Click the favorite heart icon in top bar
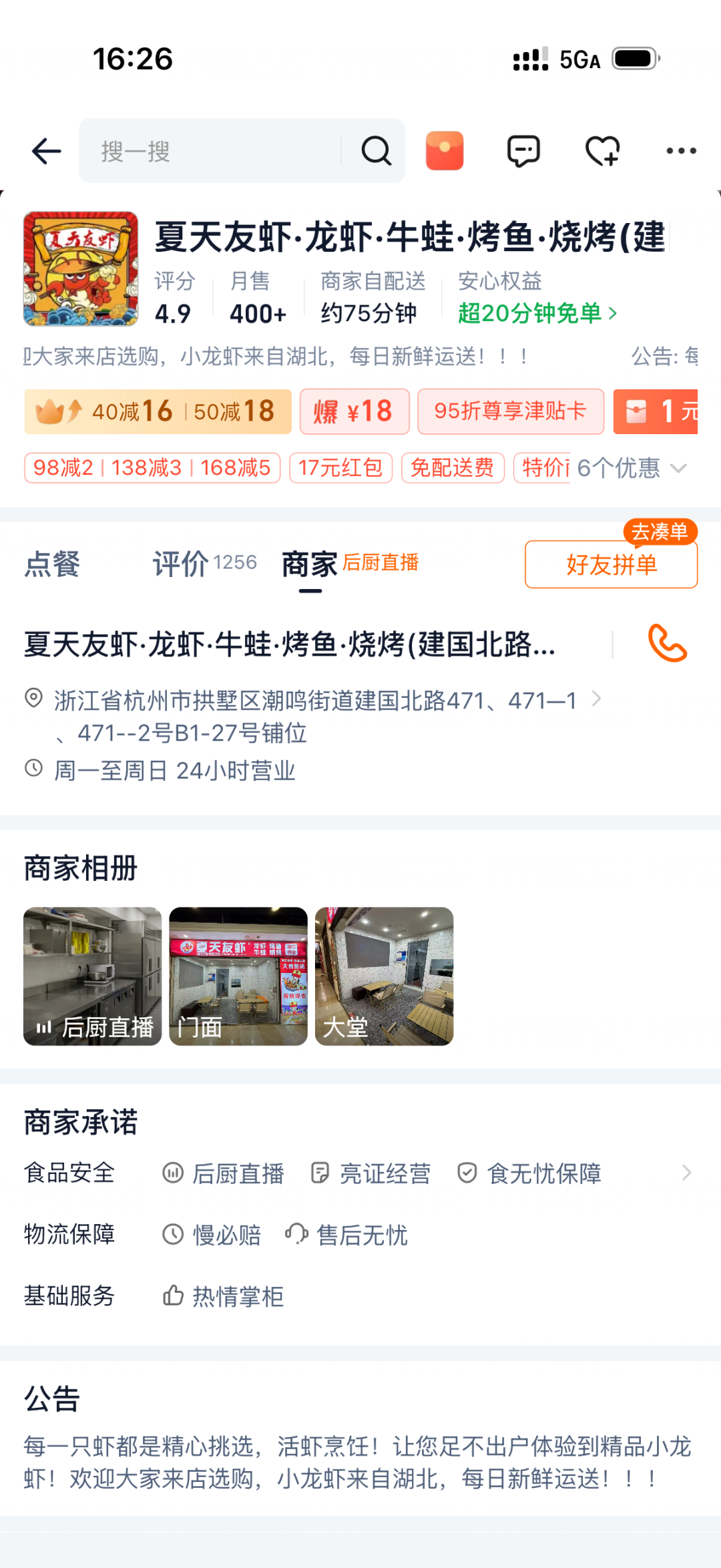This screenshot has height=1568, width=721. click(602, 150)
